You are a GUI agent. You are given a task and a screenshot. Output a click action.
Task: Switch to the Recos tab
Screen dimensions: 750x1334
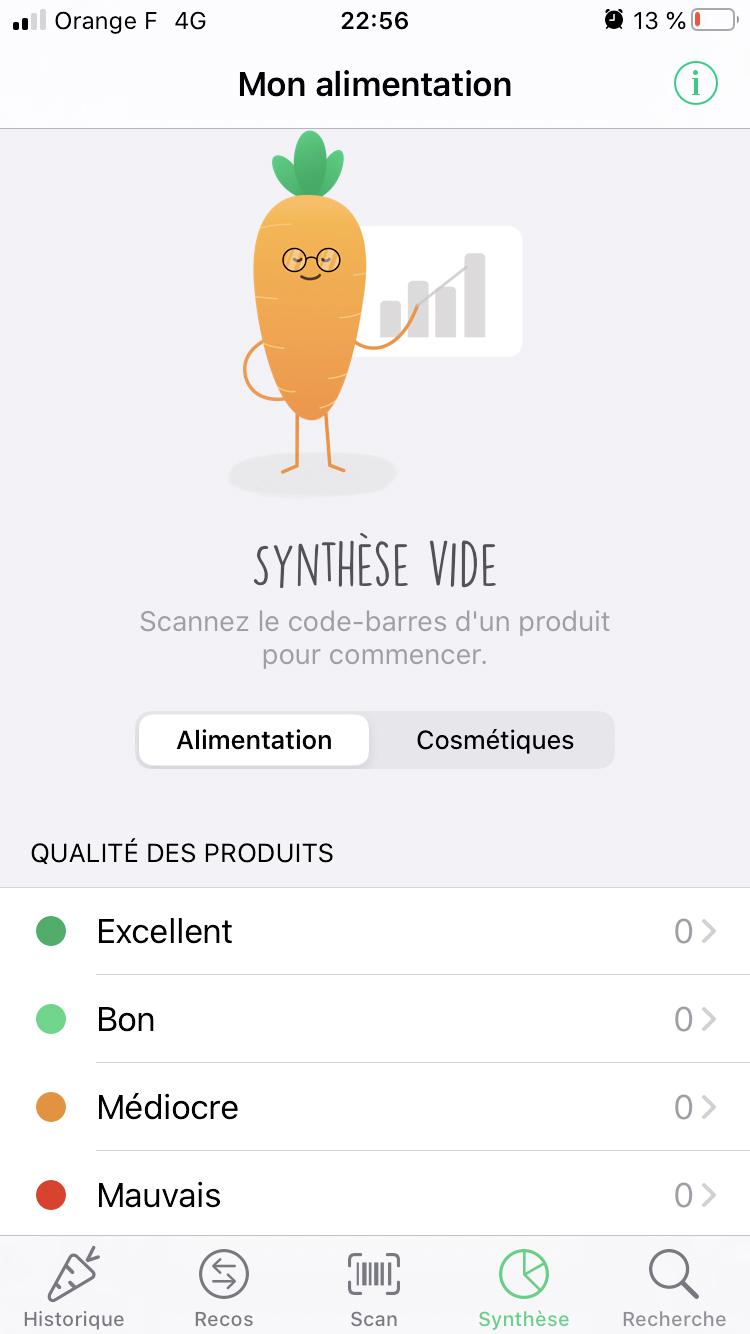pos(224,1287)
